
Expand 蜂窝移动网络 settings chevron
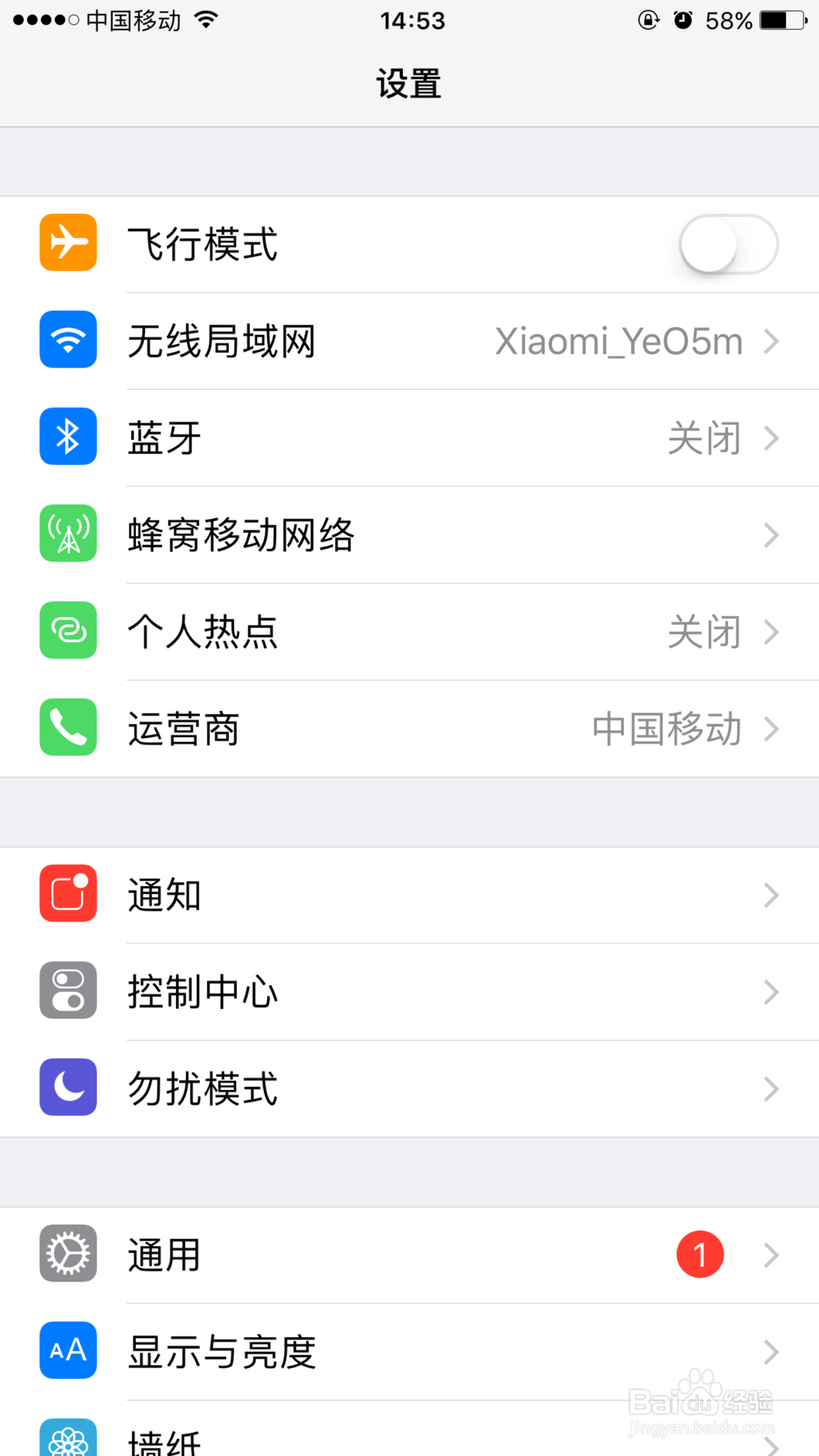point(770,535)
